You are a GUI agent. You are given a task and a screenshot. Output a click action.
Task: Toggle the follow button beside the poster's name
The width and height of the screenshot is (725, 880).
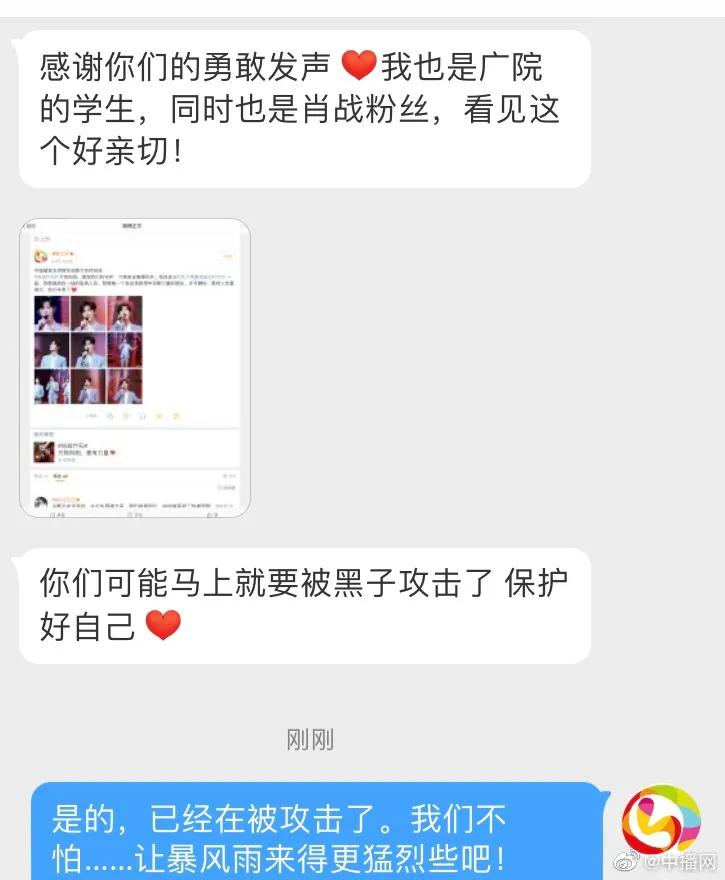[x=228, y=254]
